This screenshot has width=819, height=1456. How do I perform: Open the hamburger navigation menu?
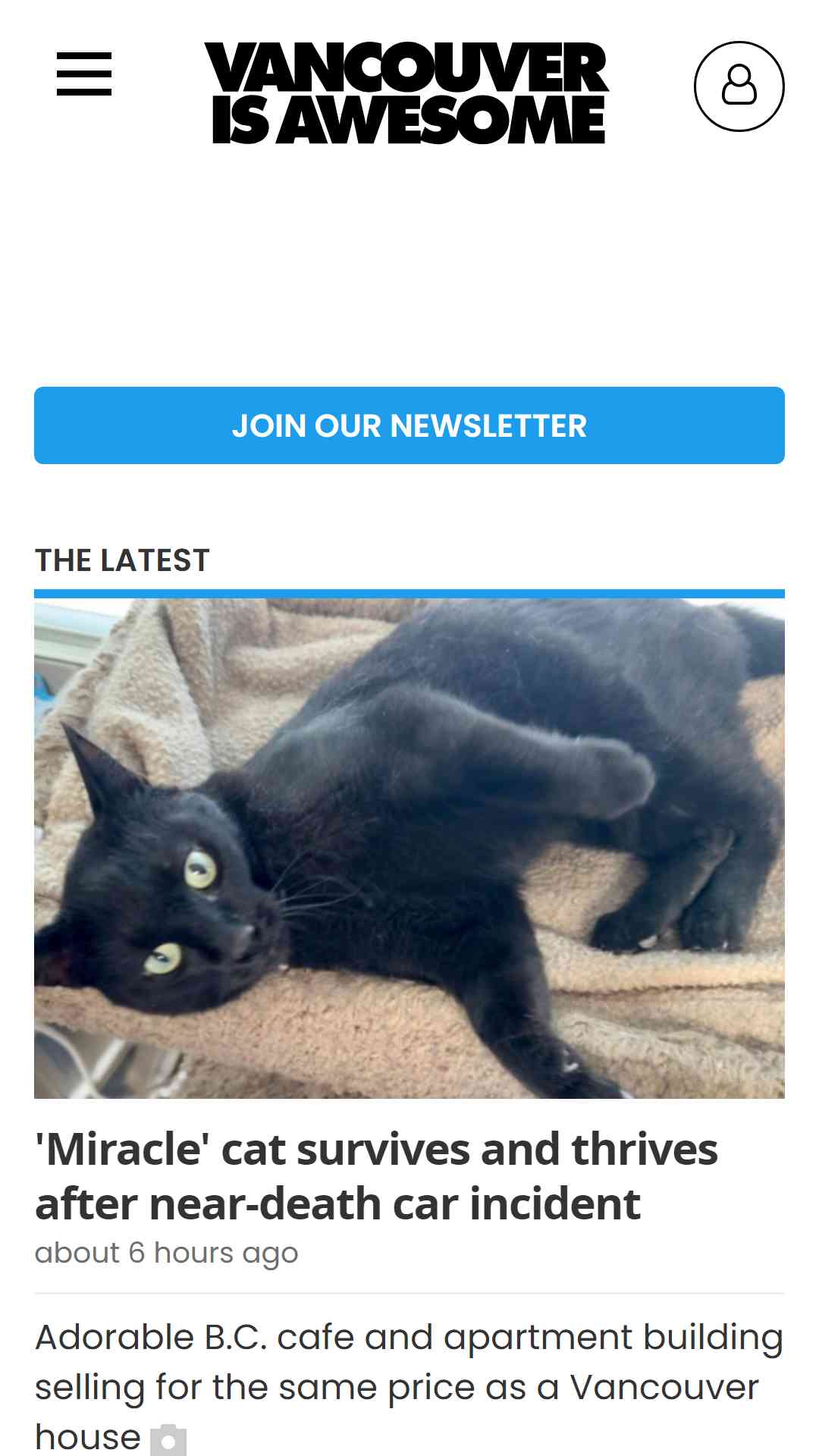click(84, 74)
